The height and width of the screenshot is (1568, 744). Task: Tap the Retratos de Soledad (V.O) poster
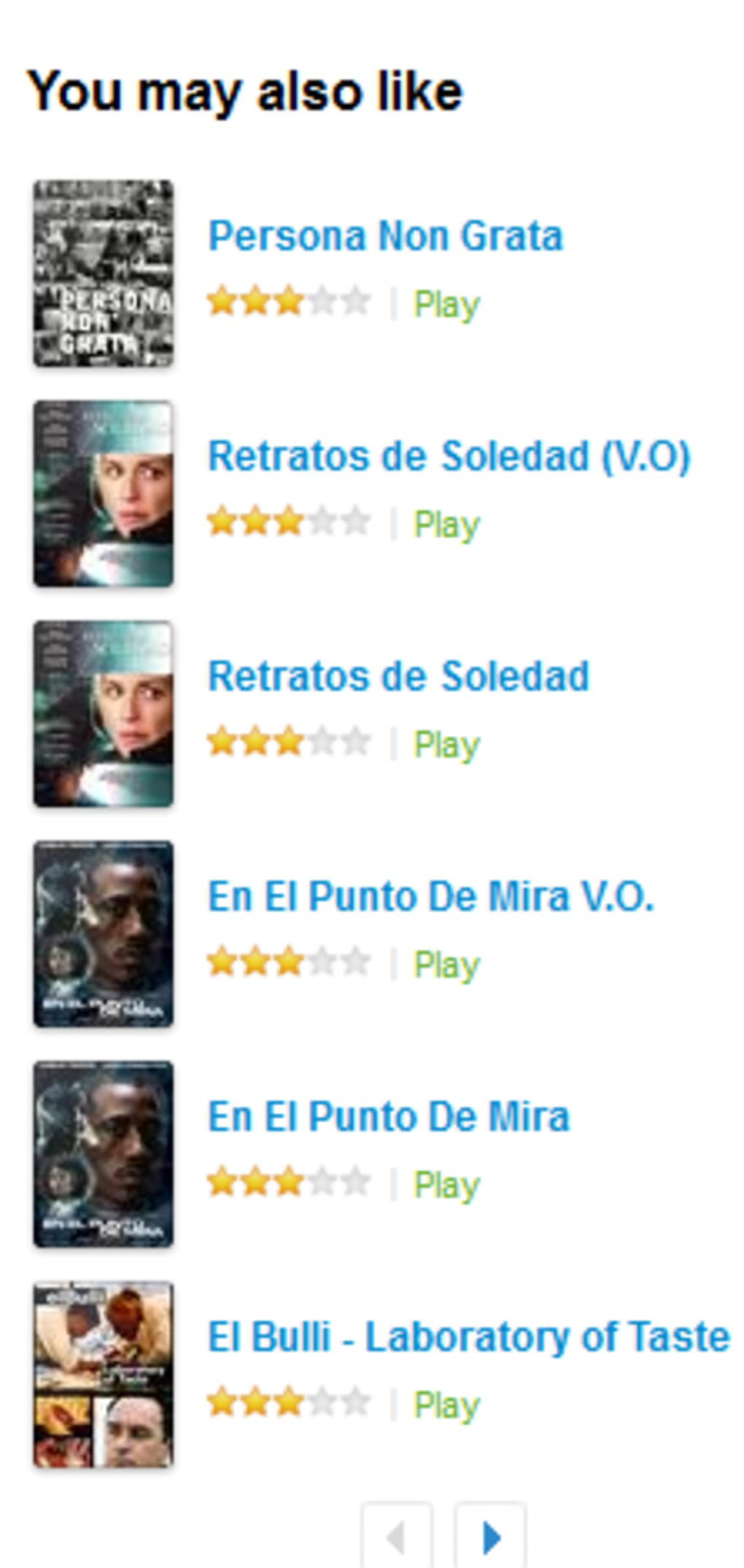(x=103, y=494)
